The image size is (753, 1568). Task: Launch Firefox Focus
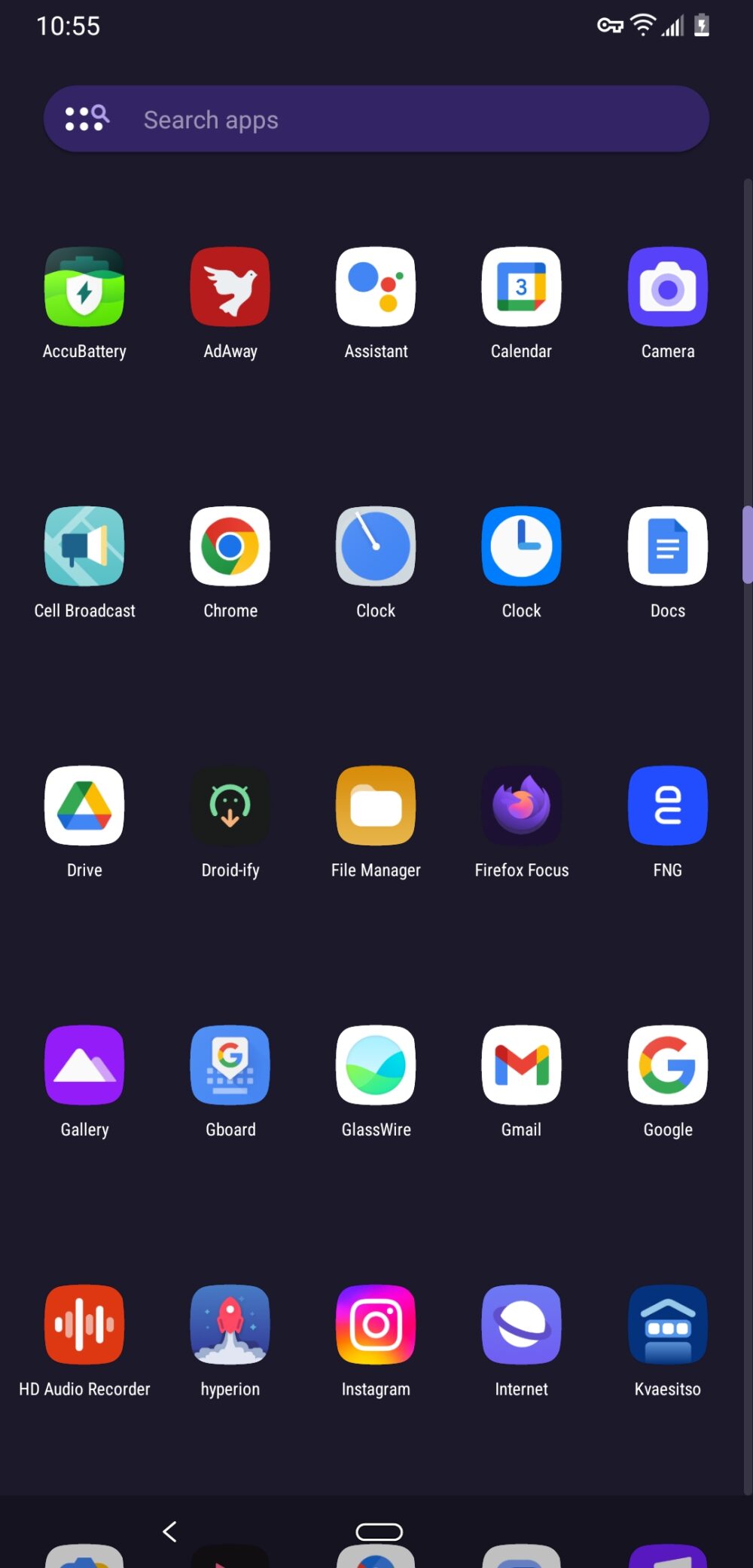tap(521, 805)
